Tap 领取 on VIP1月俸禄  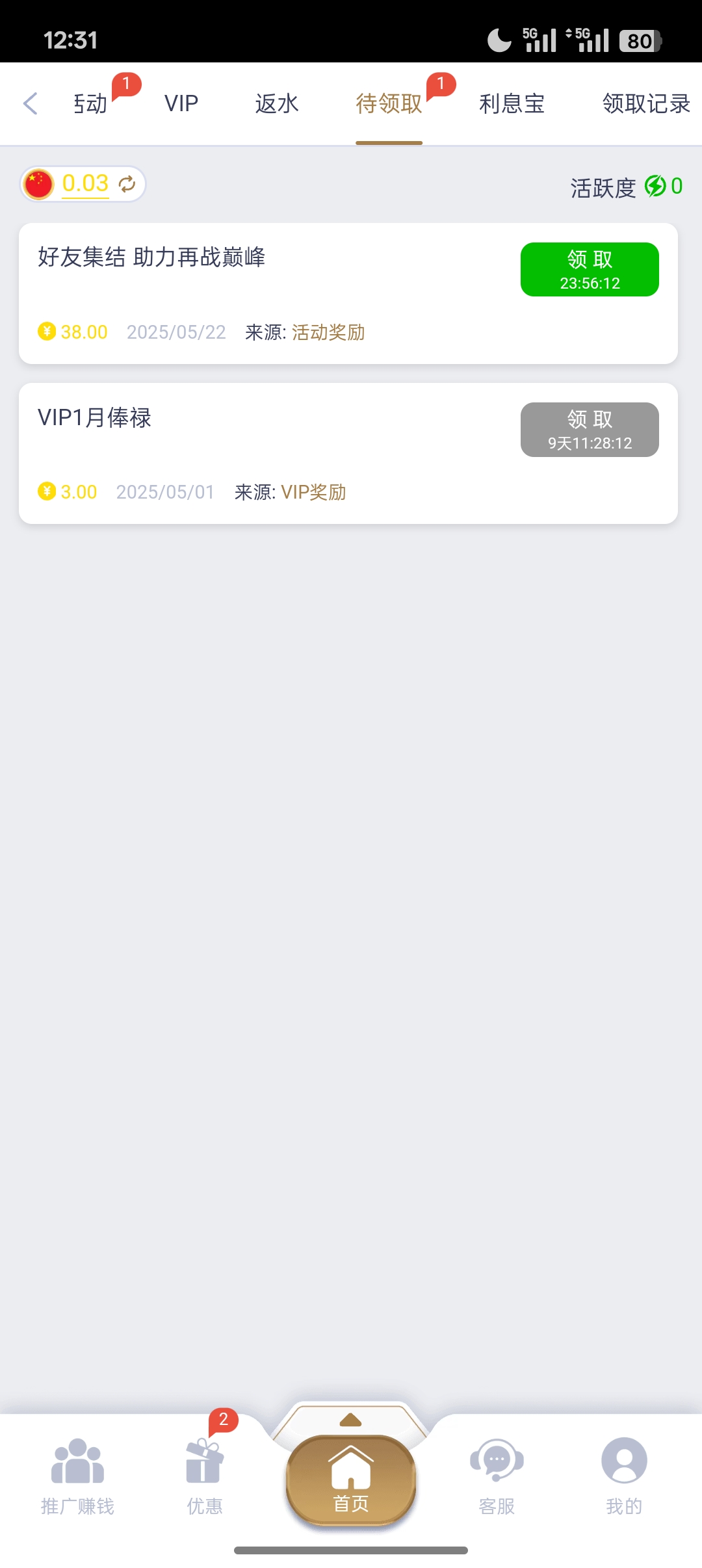pos(590,430)
